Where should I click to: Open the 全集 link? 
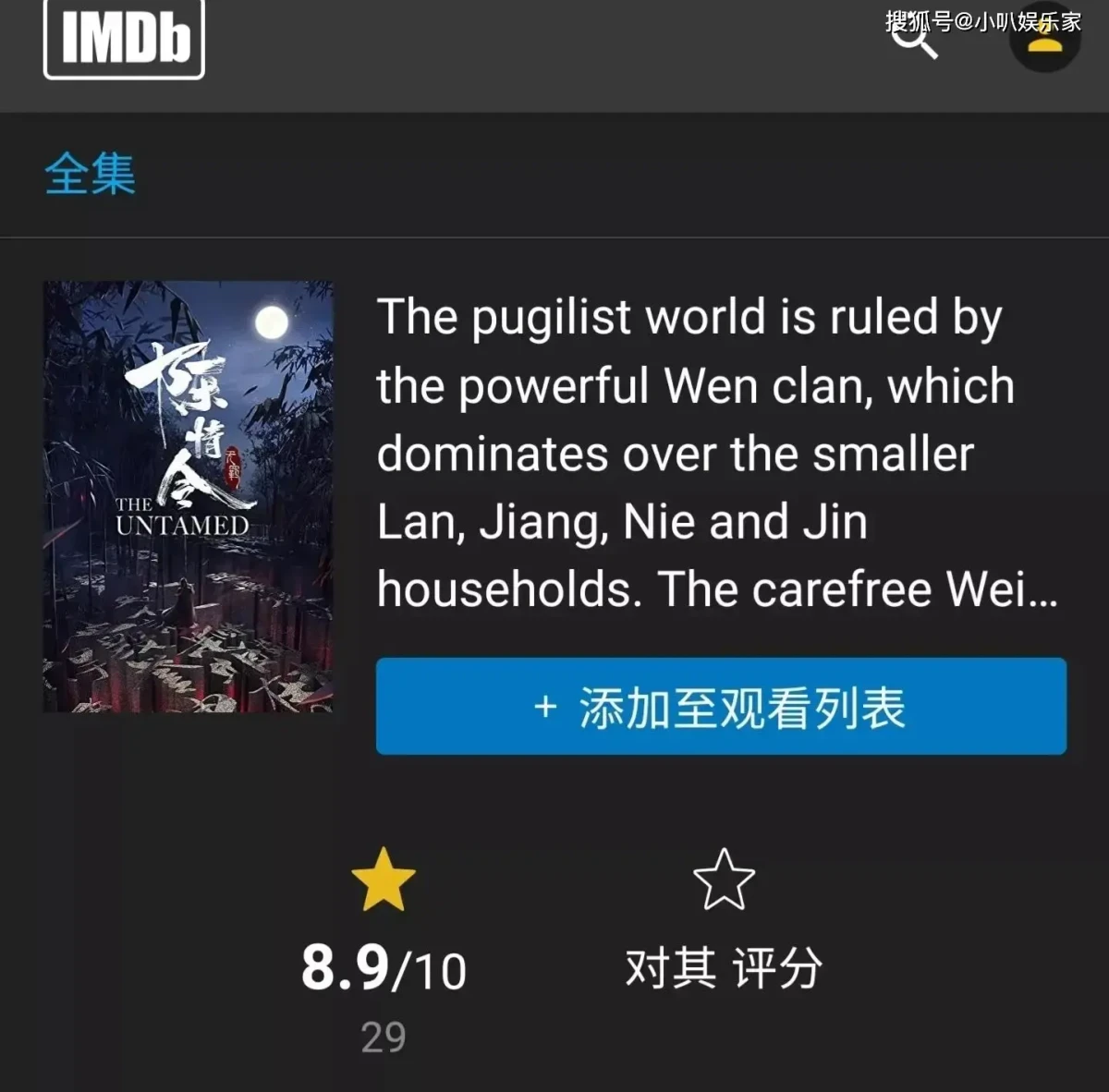[91, 174]
